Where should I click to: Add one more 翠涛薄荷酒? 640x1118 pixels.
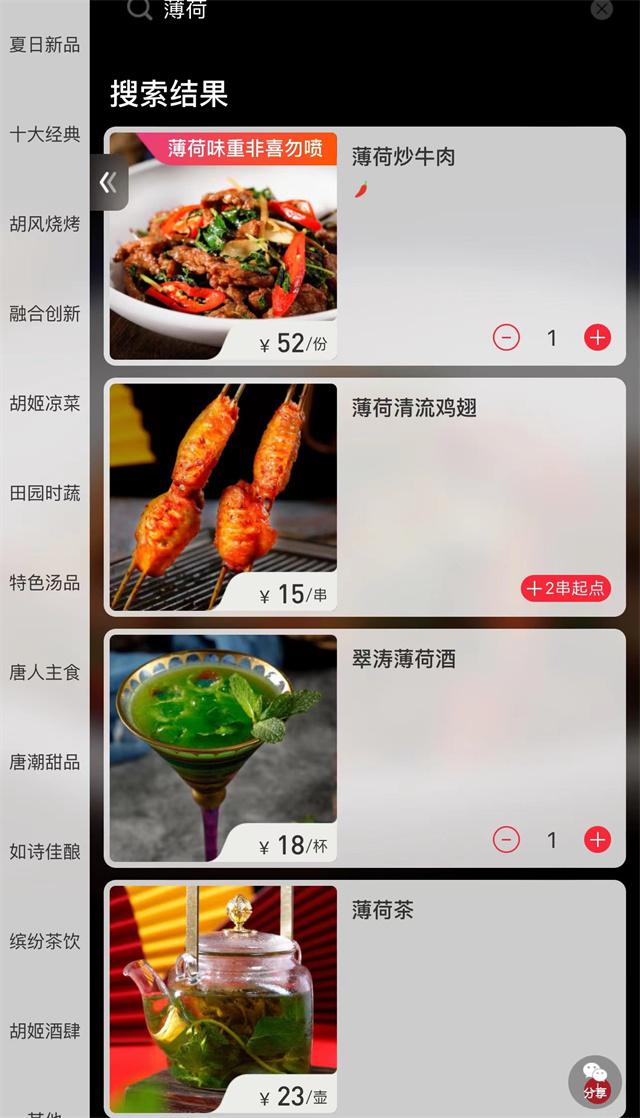tap(597, 840)
